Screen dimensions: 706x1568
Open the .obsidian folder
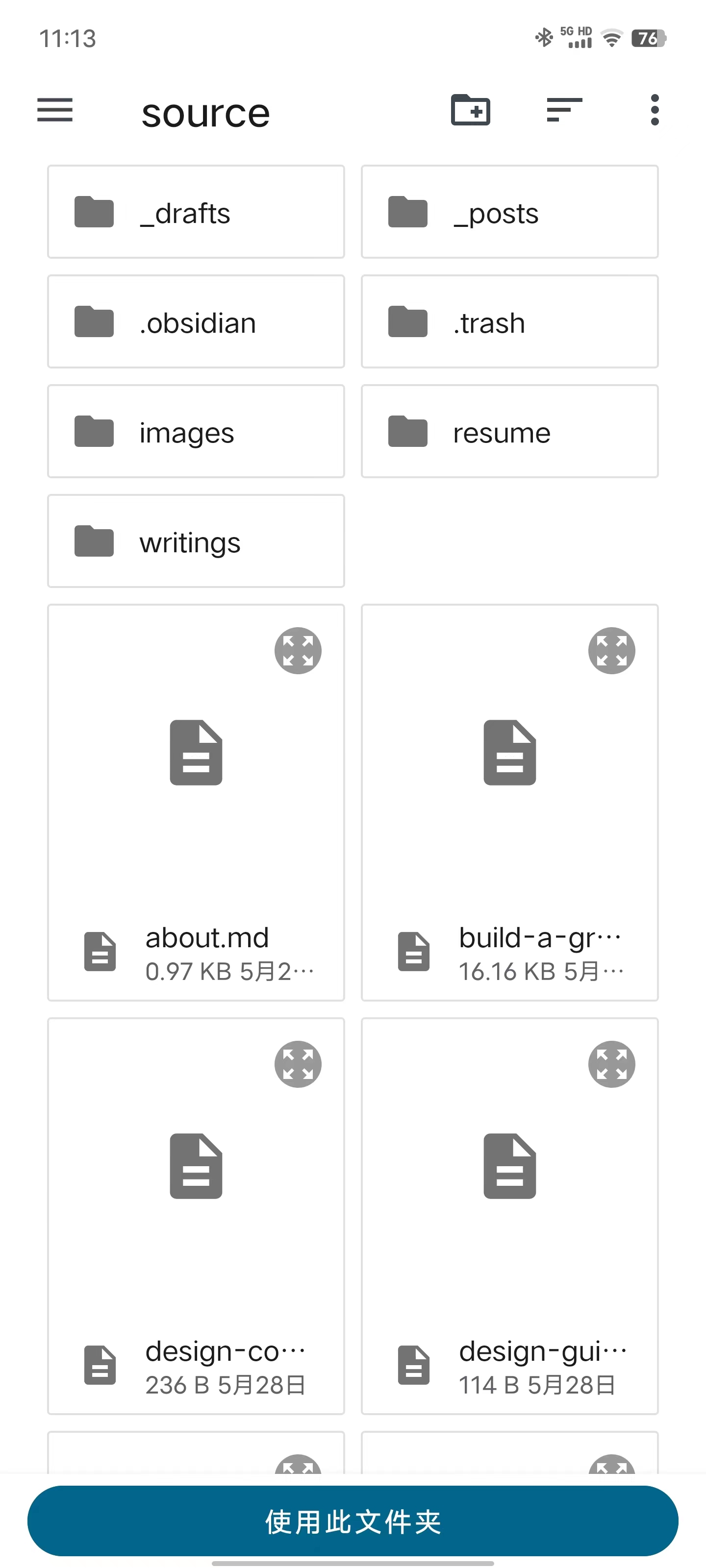point(196,321)
